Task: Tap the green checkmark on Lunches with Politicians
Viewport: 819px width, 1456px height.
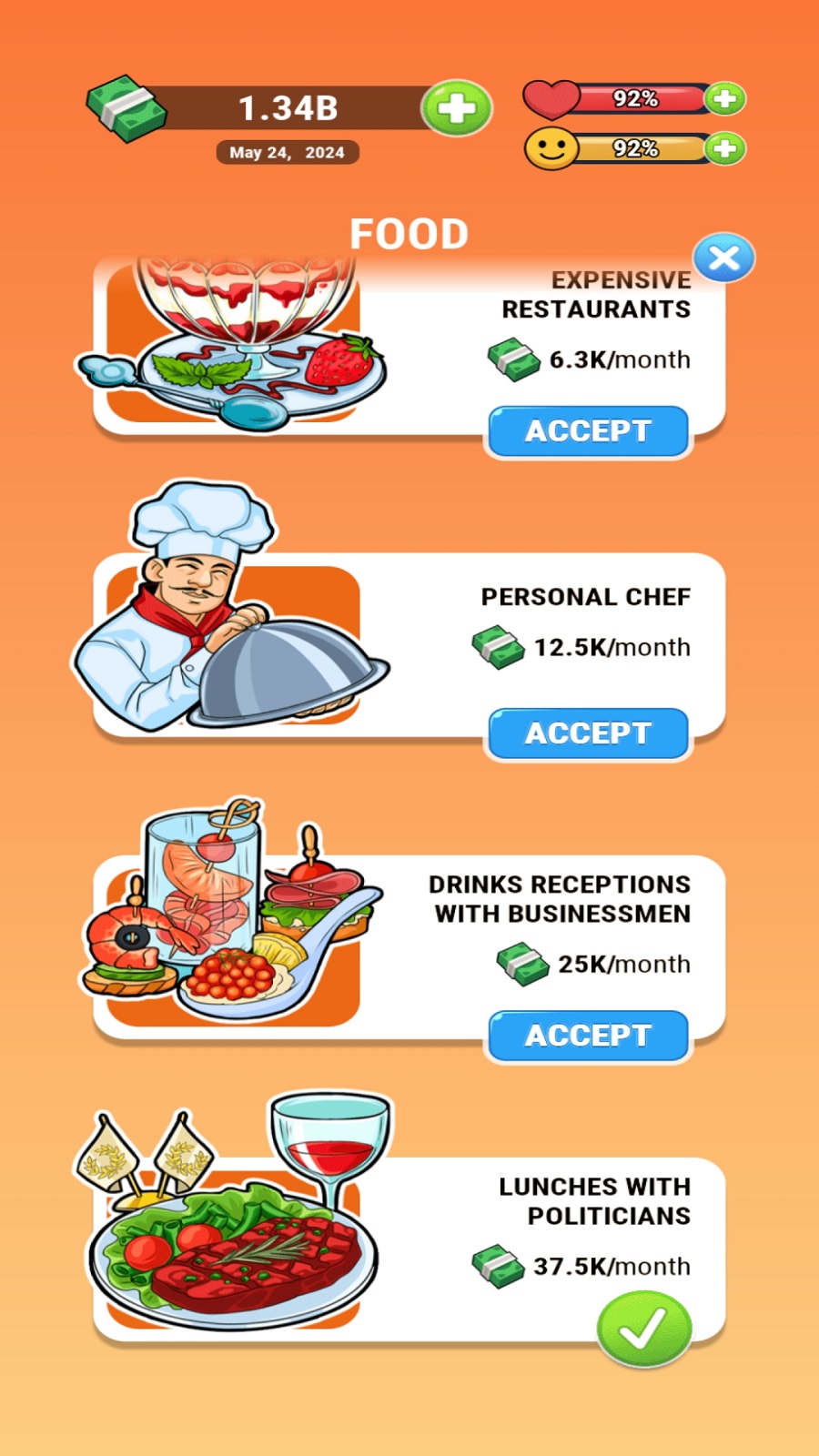Action: point(644,1330)
